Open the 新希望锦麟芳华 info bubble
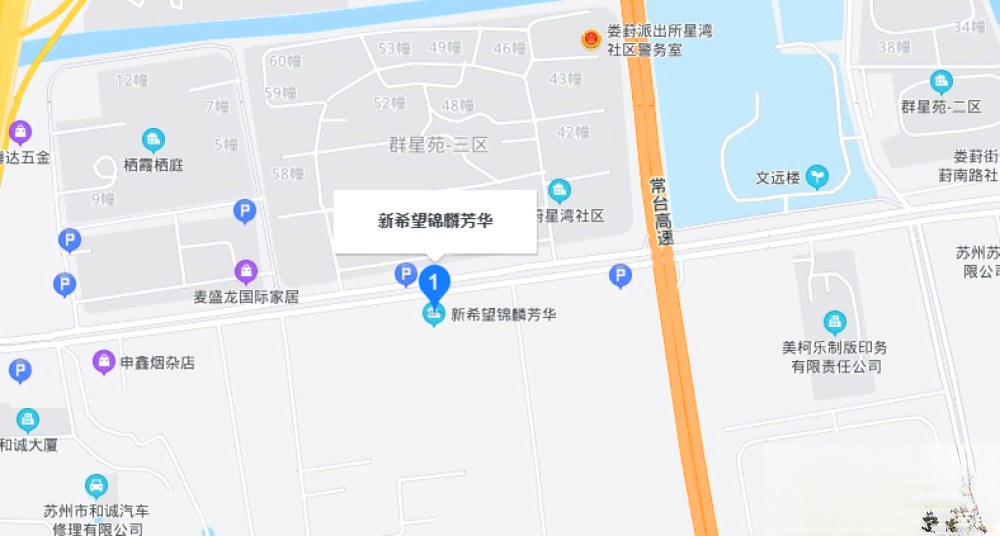This screenshot has height=536, width=1000. [x=435, y=222]
